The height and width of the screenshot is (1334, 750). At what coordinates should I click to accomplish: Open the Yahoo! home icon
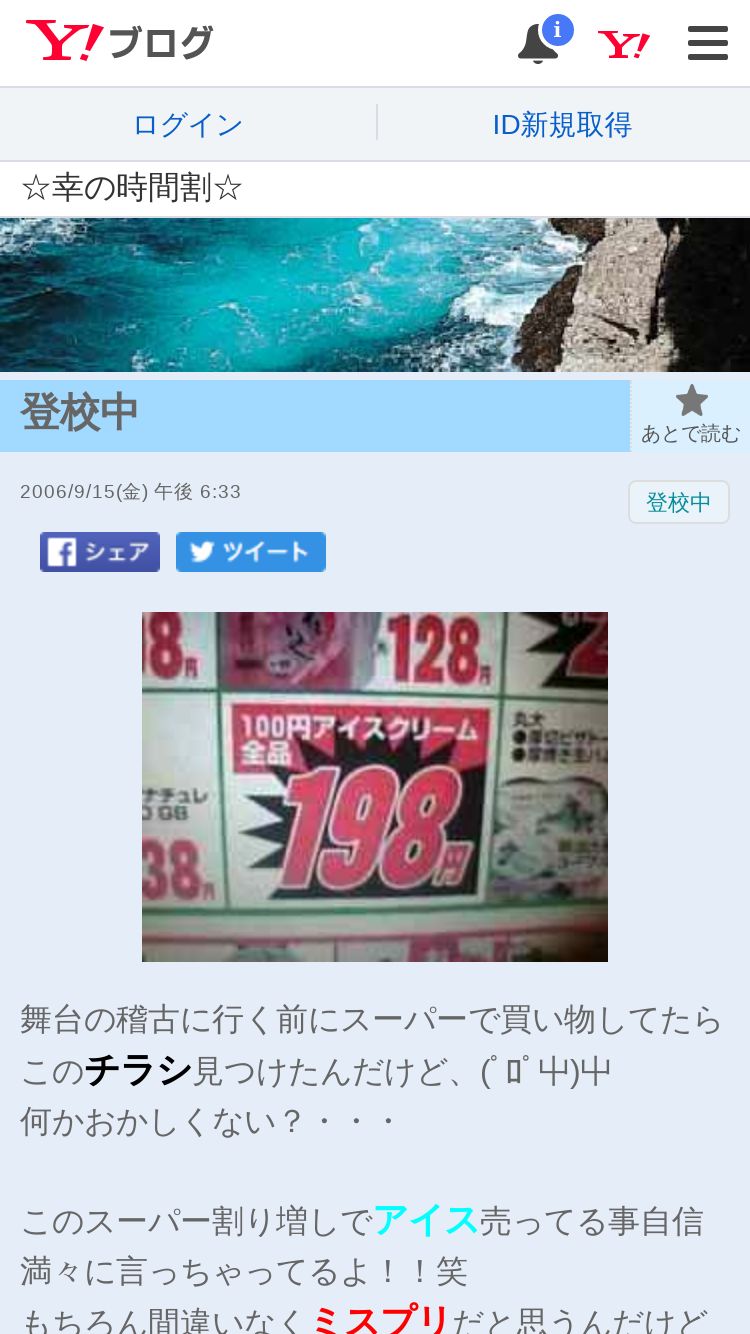pyautogui.click(x=624, y=44)
